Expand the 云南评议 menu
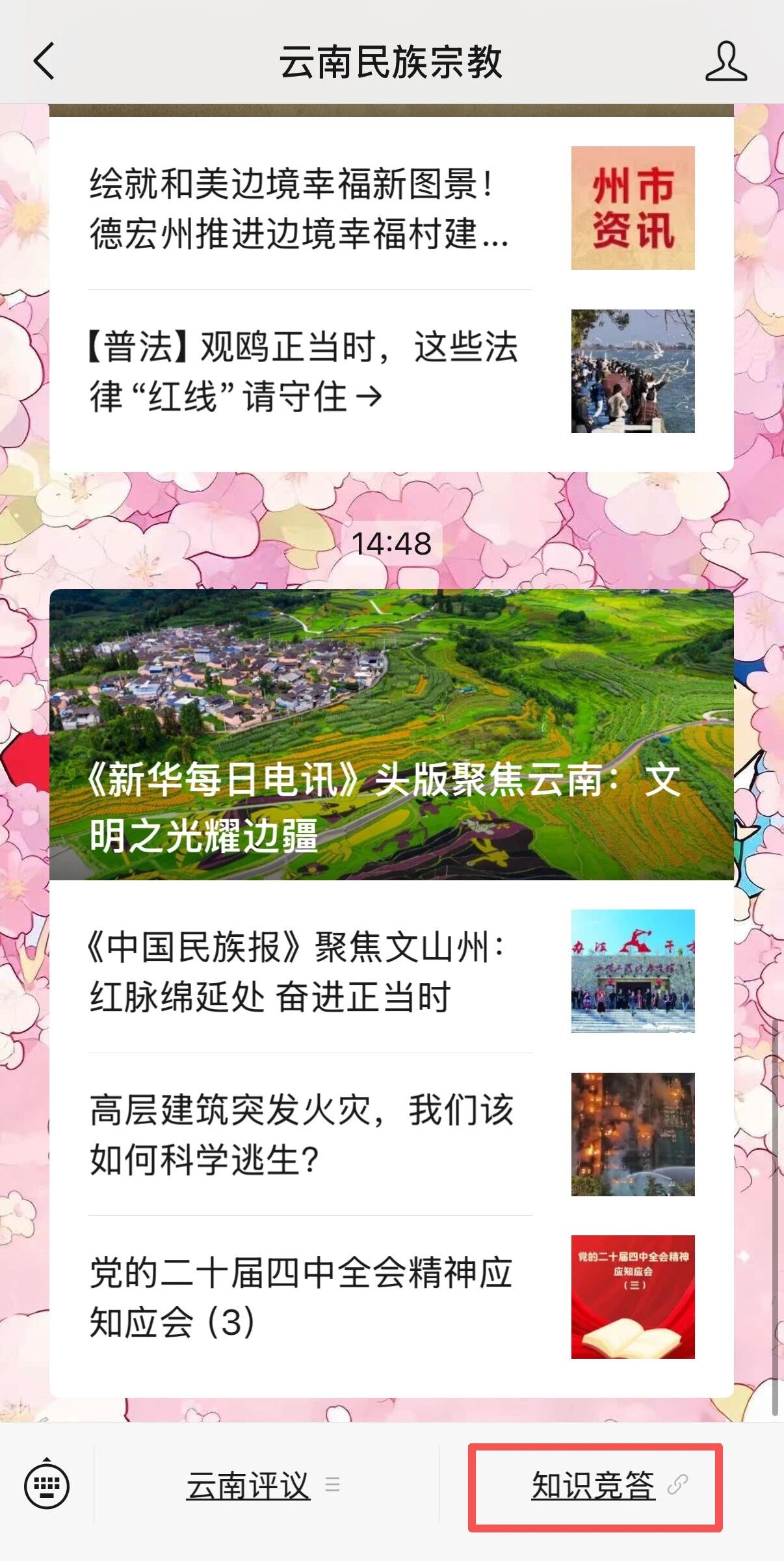 tap(263, 1486)
